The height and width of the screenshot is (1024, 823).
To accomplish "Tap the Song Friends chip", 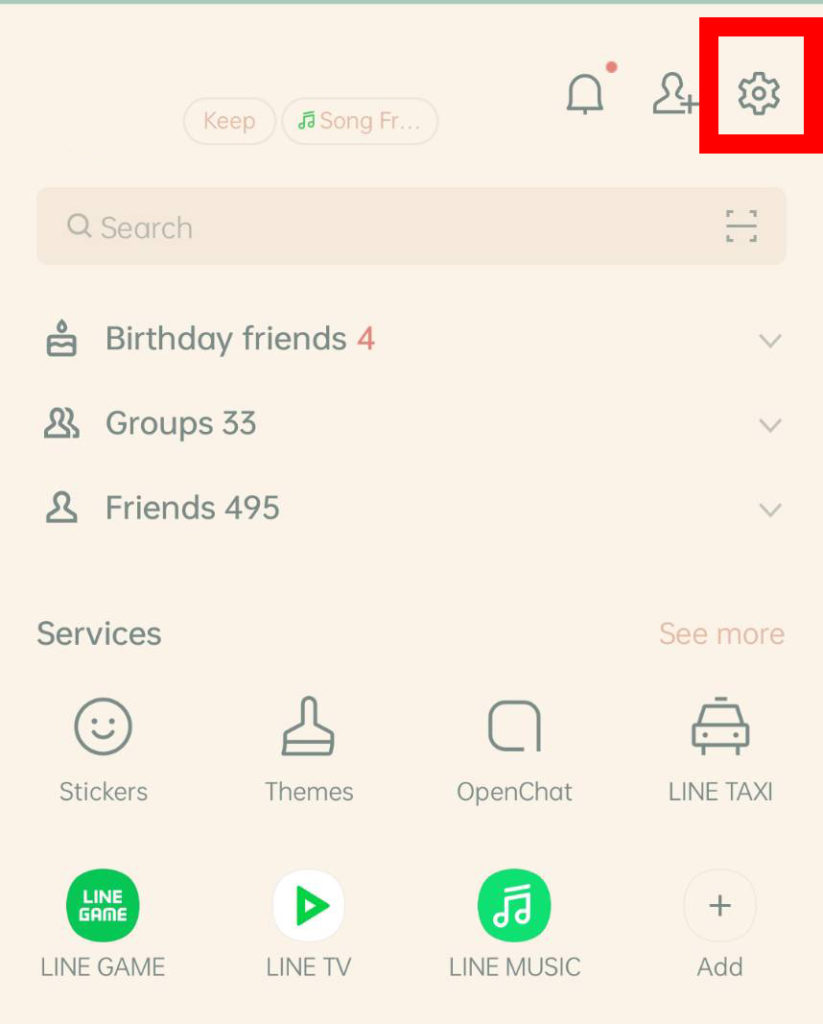I will click(360, 121).
